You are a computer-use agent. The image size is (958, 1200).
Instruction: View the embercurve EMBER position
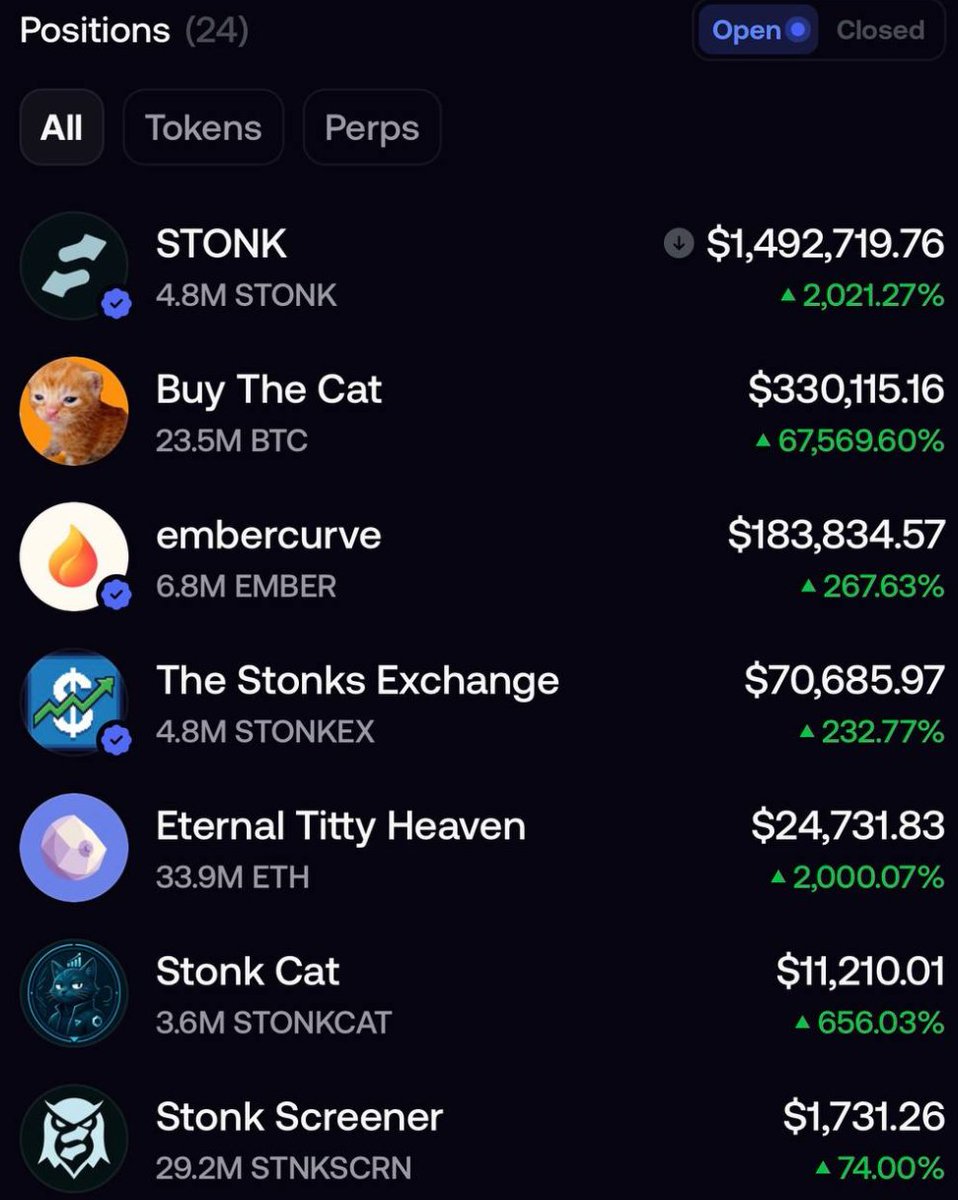[x=479, y=558]
